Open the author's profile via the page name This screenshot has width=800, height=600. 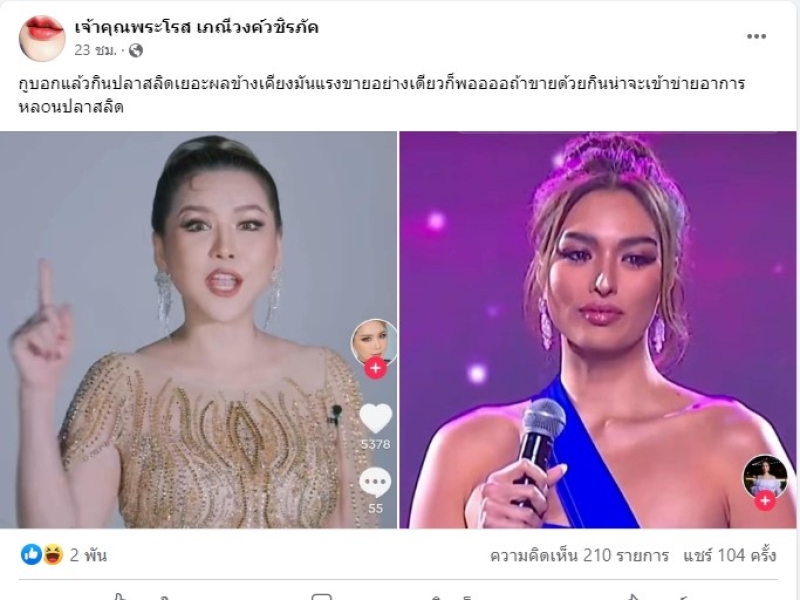coord(197,28)
